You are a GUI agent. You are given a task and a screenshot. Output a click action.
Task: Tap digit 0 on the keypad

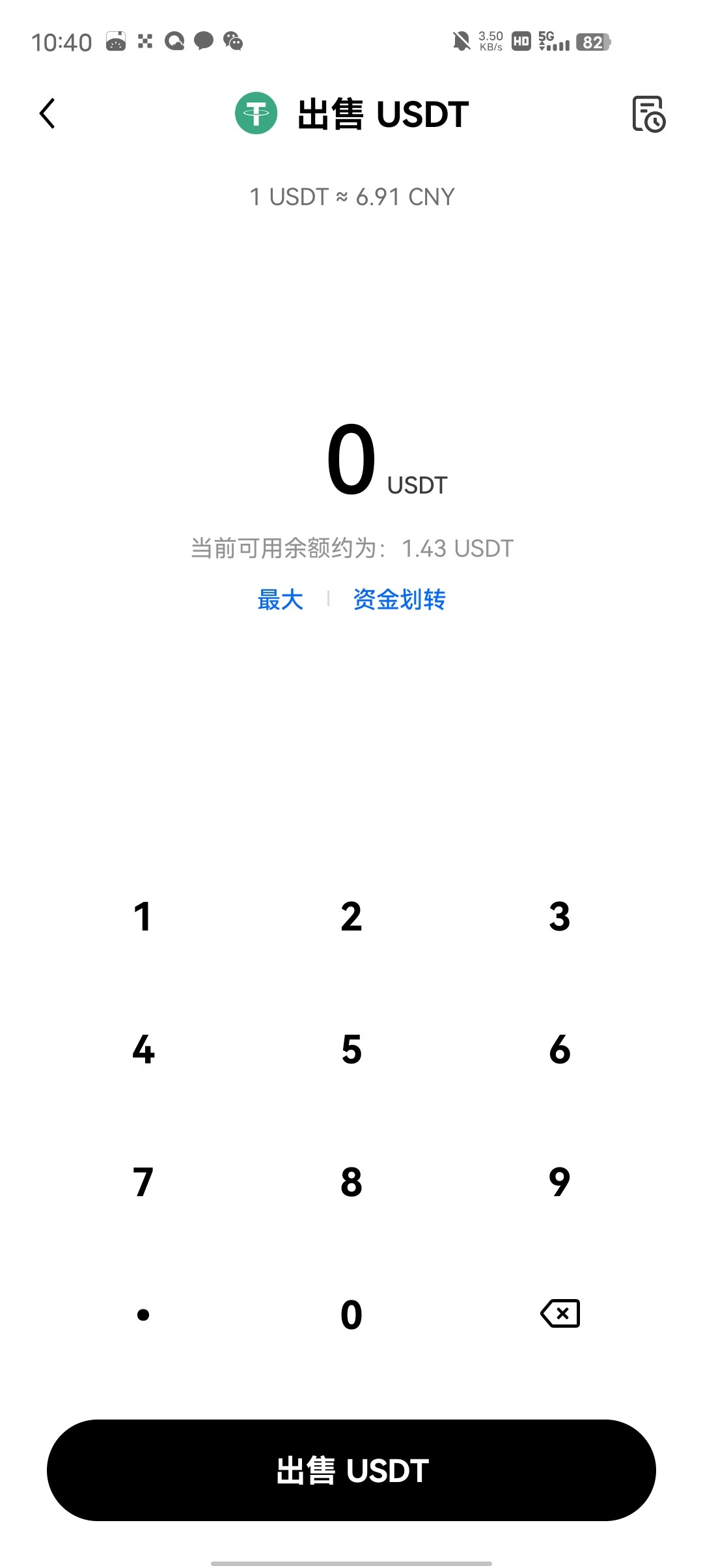click(351, 1313)
